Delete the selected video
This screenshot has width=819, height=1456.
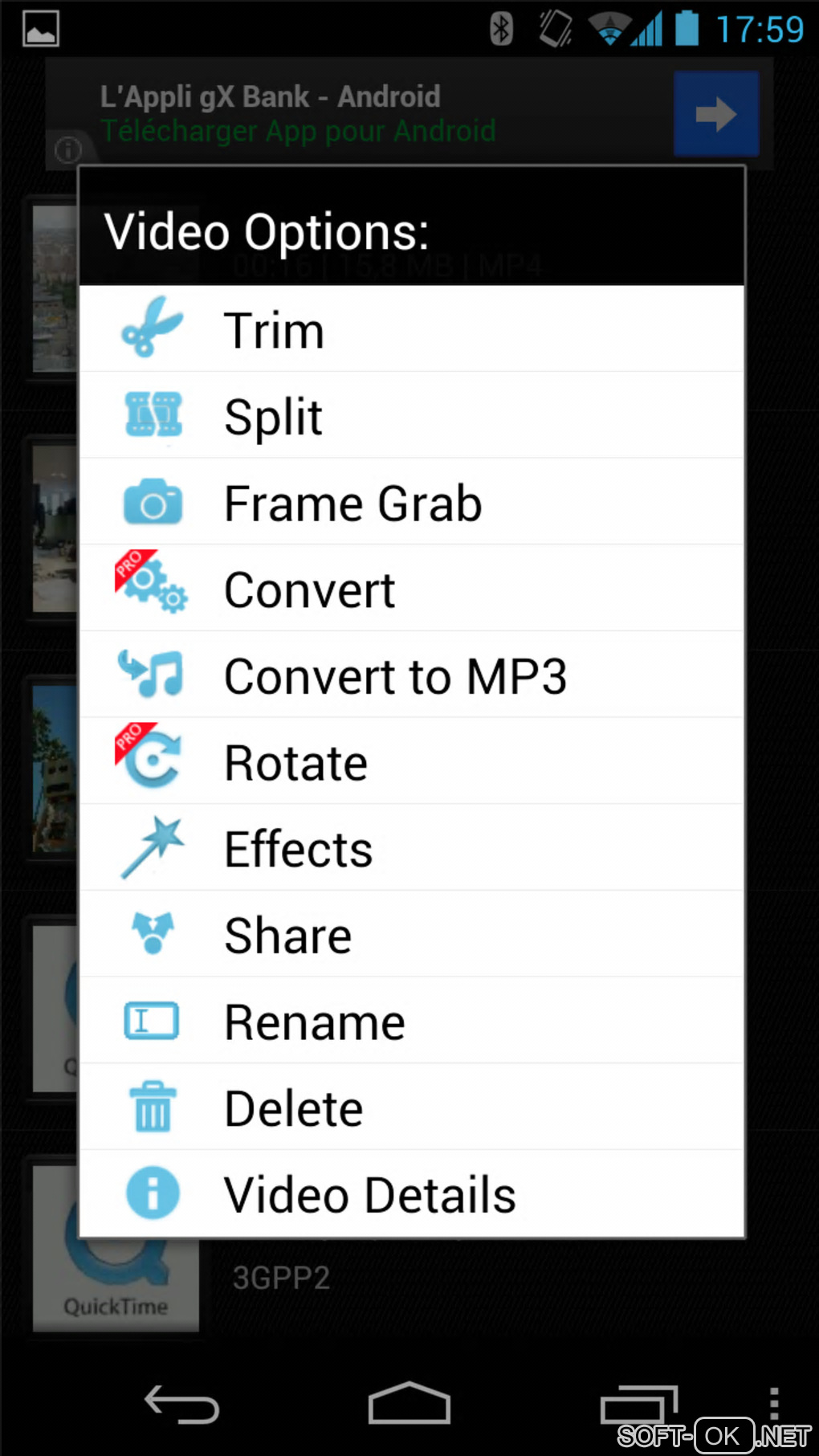411,1108
